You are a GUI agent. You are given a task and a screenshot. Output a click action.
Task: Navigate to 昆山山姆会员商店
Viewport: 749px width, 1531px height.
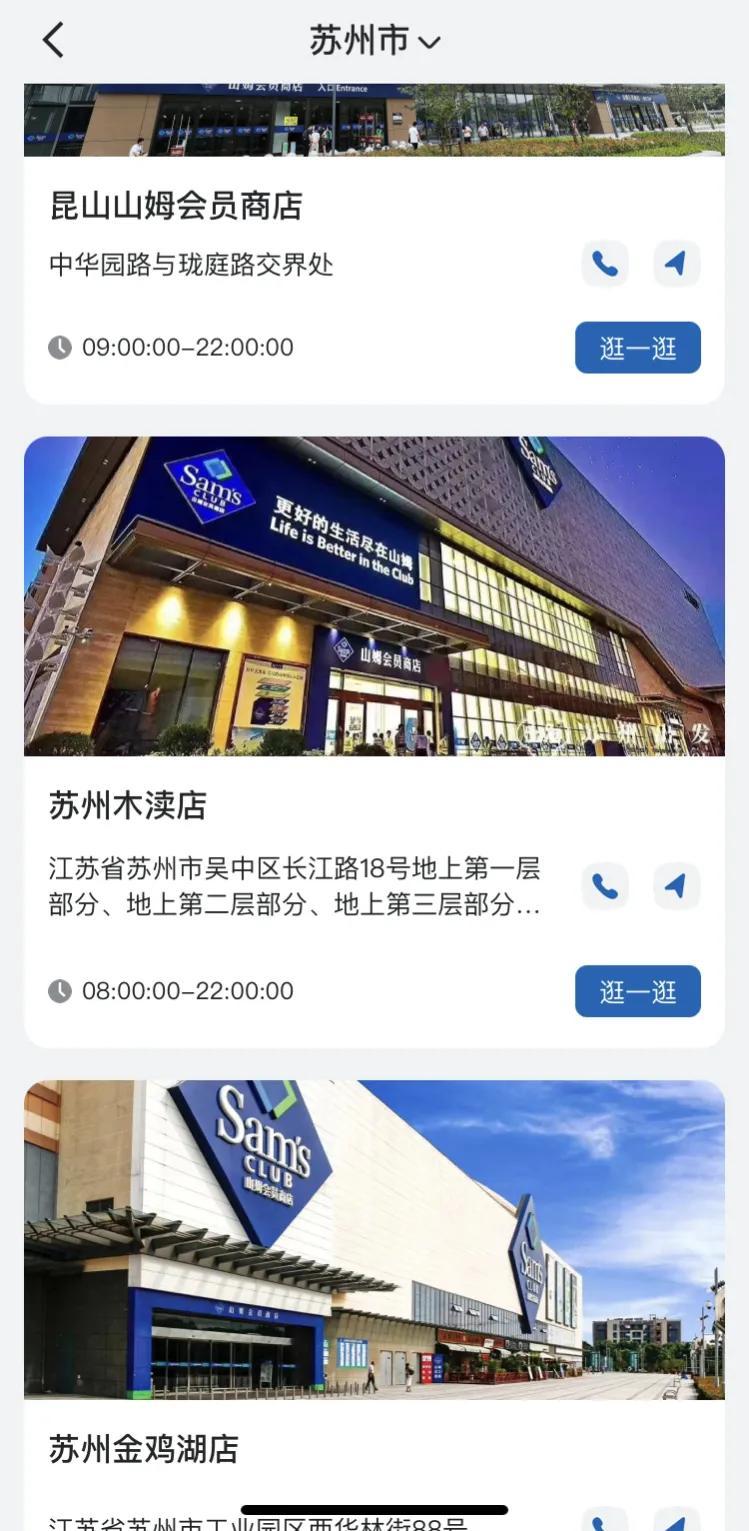677,264
